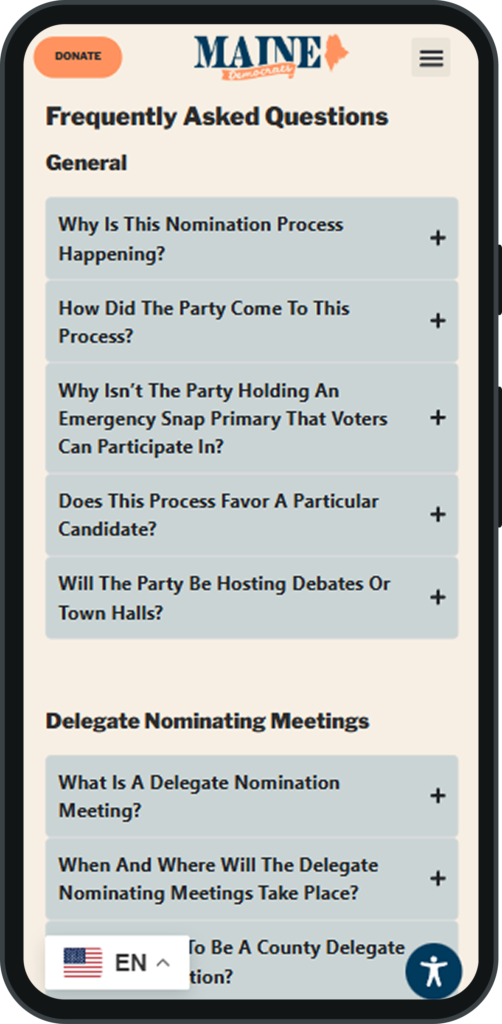The image size is (502, 1024).
Task: Go to Maine Democrats home via logo
Action: coord(271,57)
